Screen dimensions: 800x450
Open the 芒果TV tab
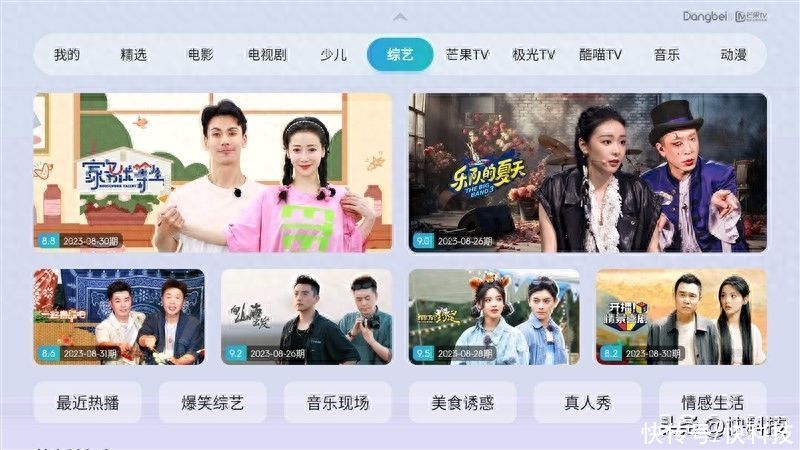tap(467, 55)
